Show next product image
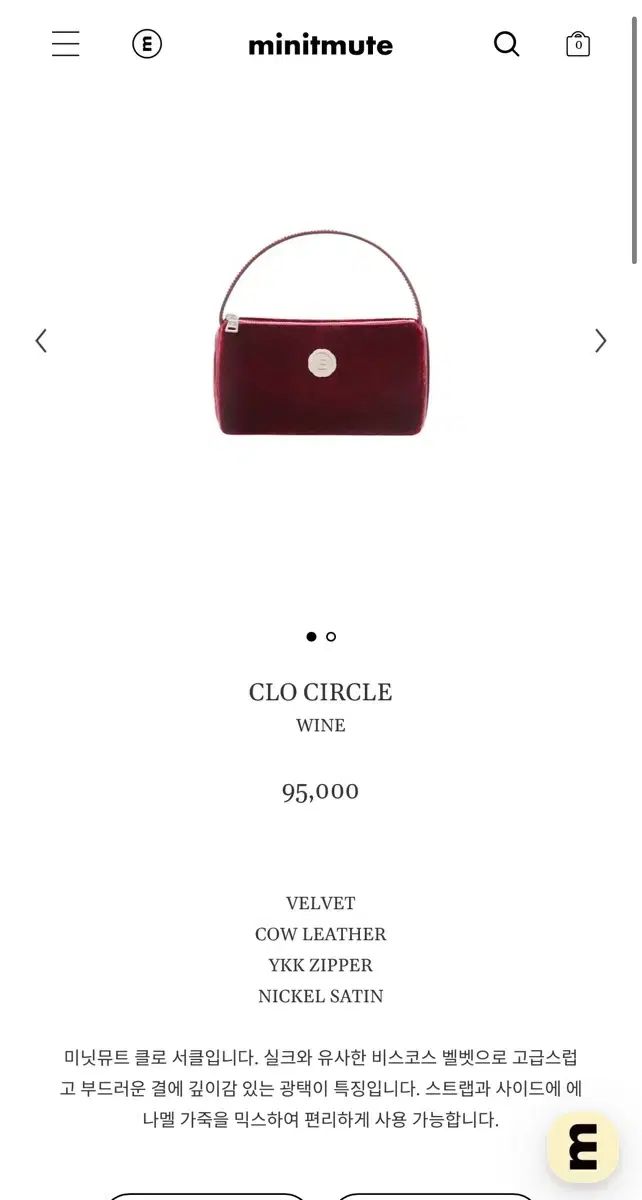The height and width of the screenshot is (1200, 642). [x=600, y=341]
